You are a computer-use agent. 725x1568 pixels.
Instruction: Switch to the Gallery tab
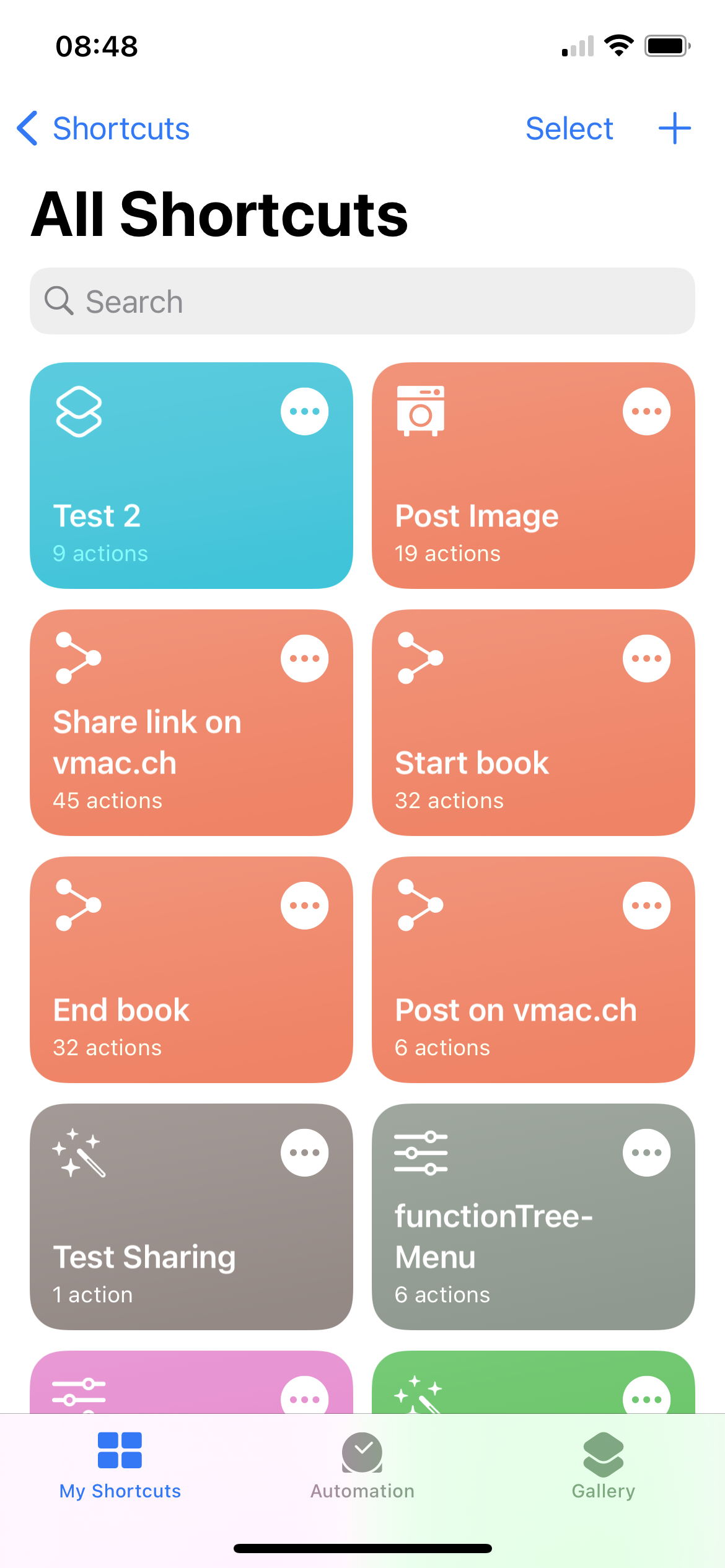(603, 1465)
